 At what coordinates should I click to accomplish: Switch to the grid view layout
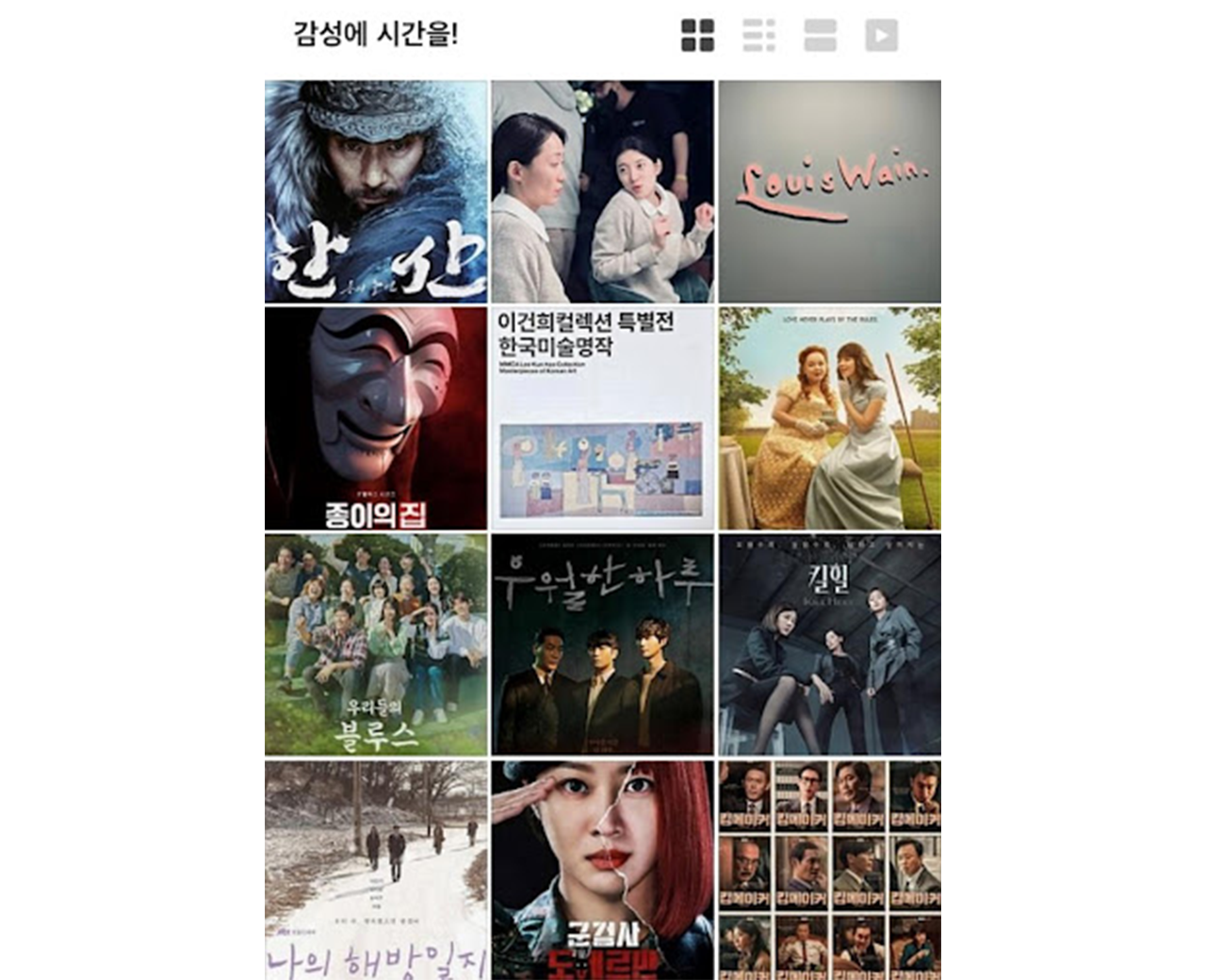click(697, 36)
